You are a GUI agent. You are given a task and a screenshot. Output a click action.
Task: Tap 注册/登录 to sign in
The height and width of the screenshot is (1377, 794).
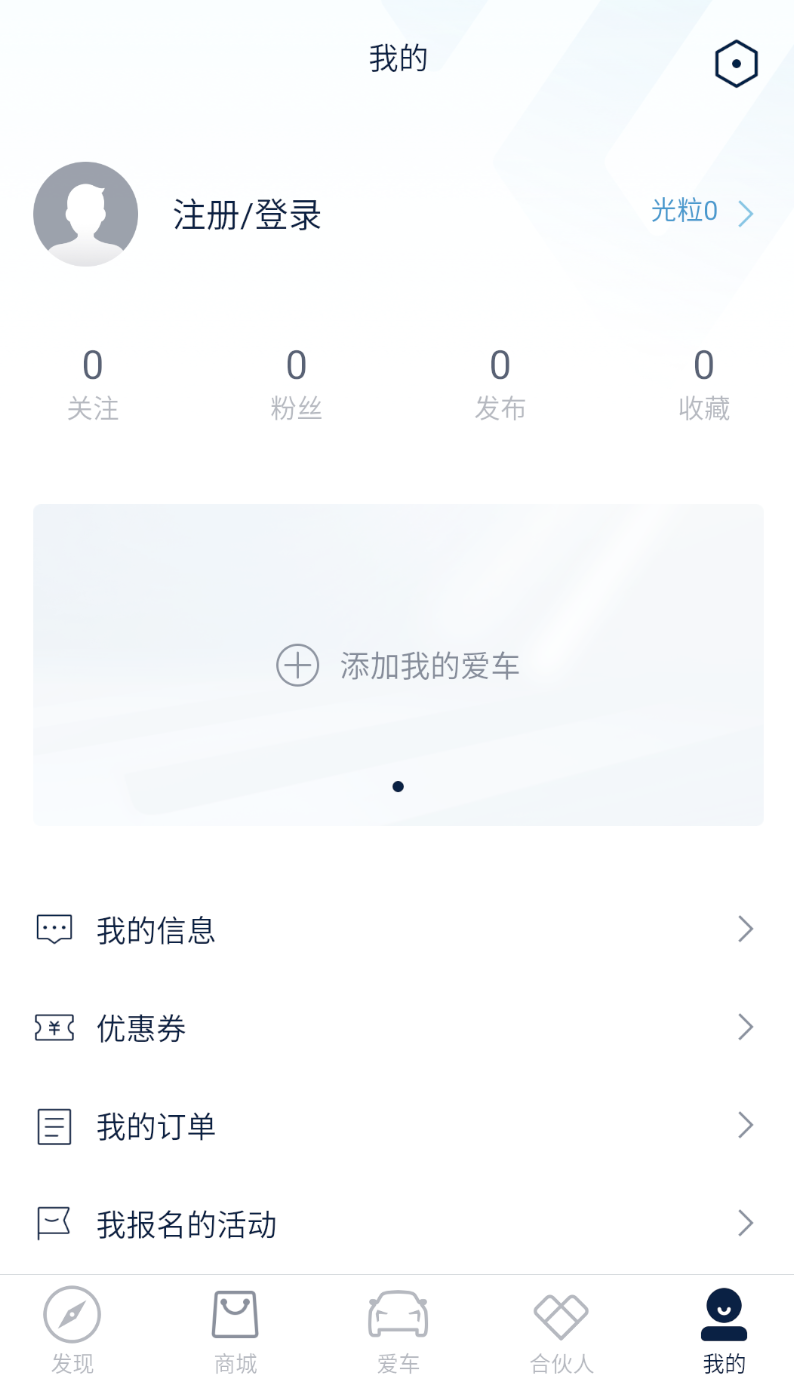pos(247,215)
